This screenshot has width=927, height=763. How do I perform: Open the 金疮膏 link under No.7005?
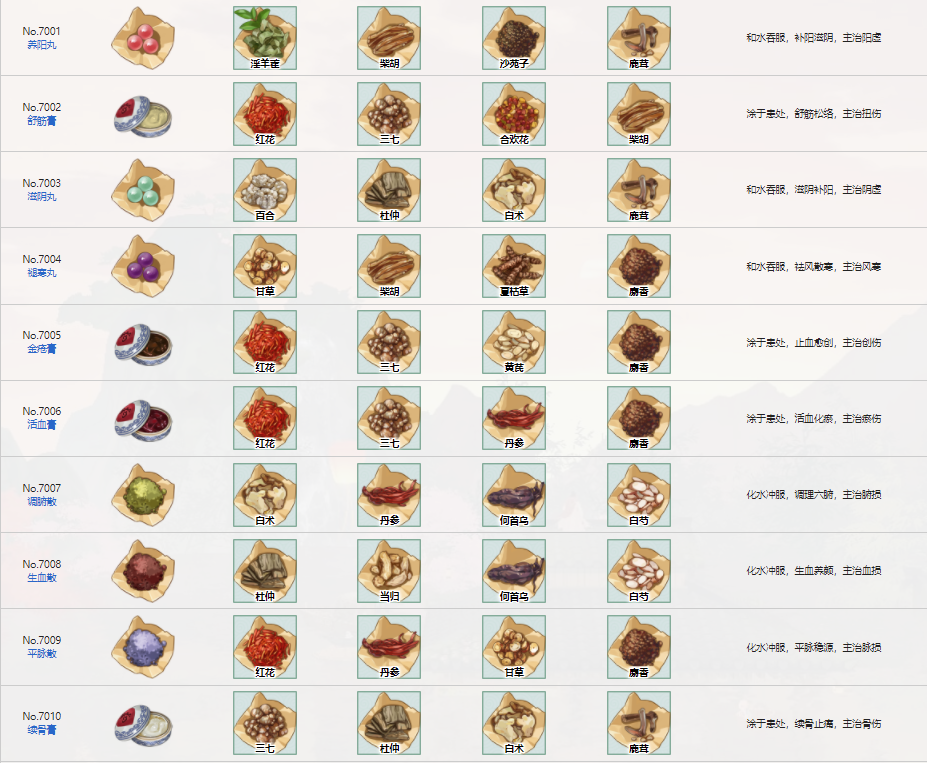(42, 349)
